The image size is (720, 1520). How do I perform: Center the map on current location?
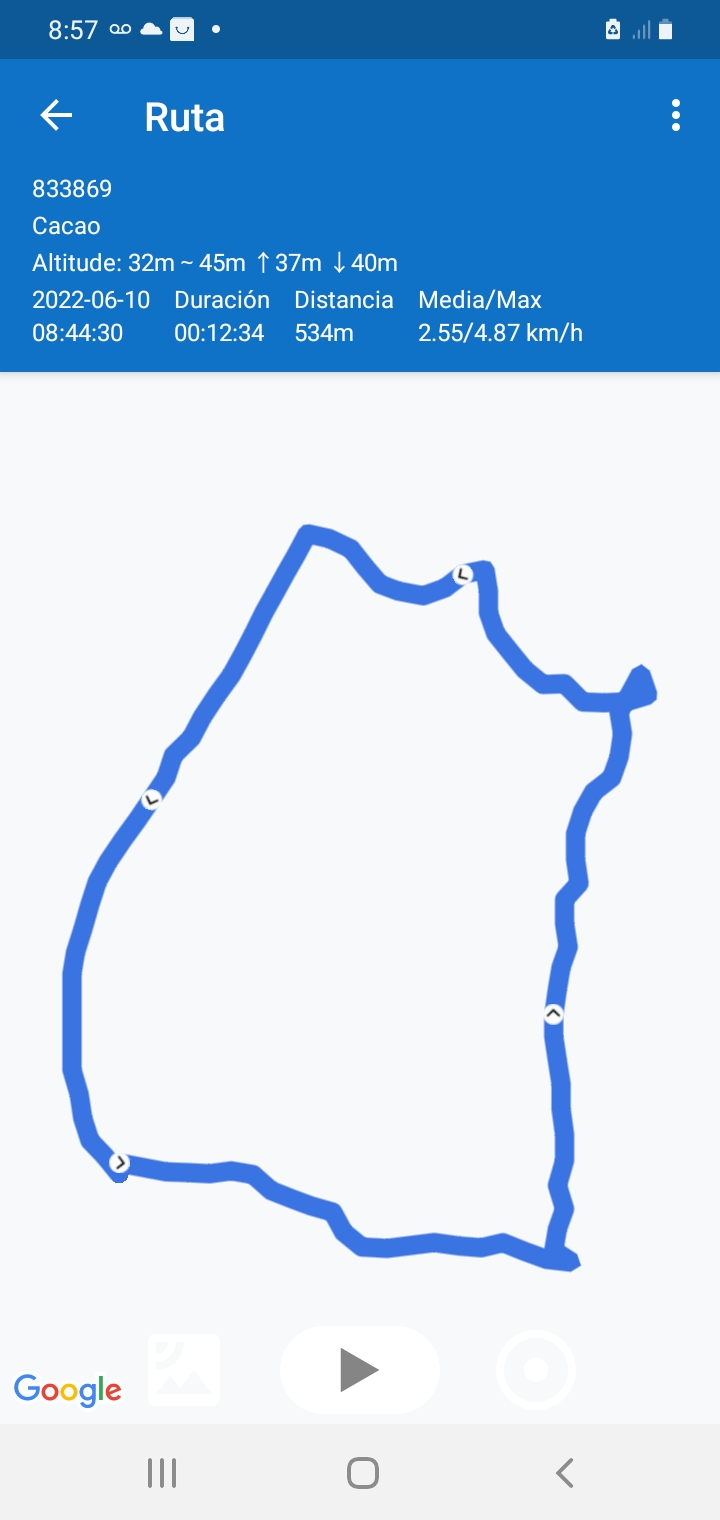pos(536,1369)
